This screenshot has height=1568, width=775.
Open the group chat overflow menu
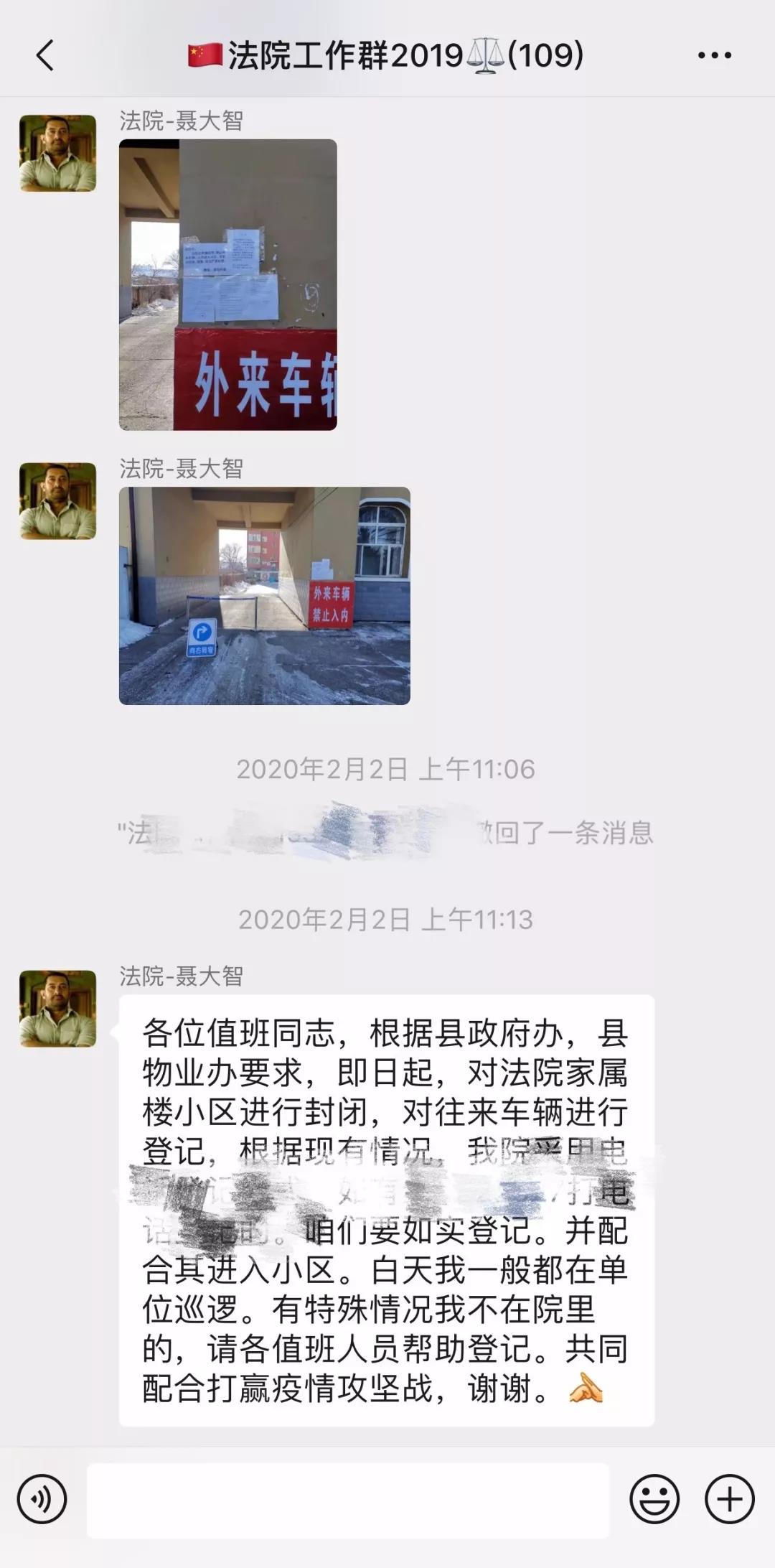point(715,55)
